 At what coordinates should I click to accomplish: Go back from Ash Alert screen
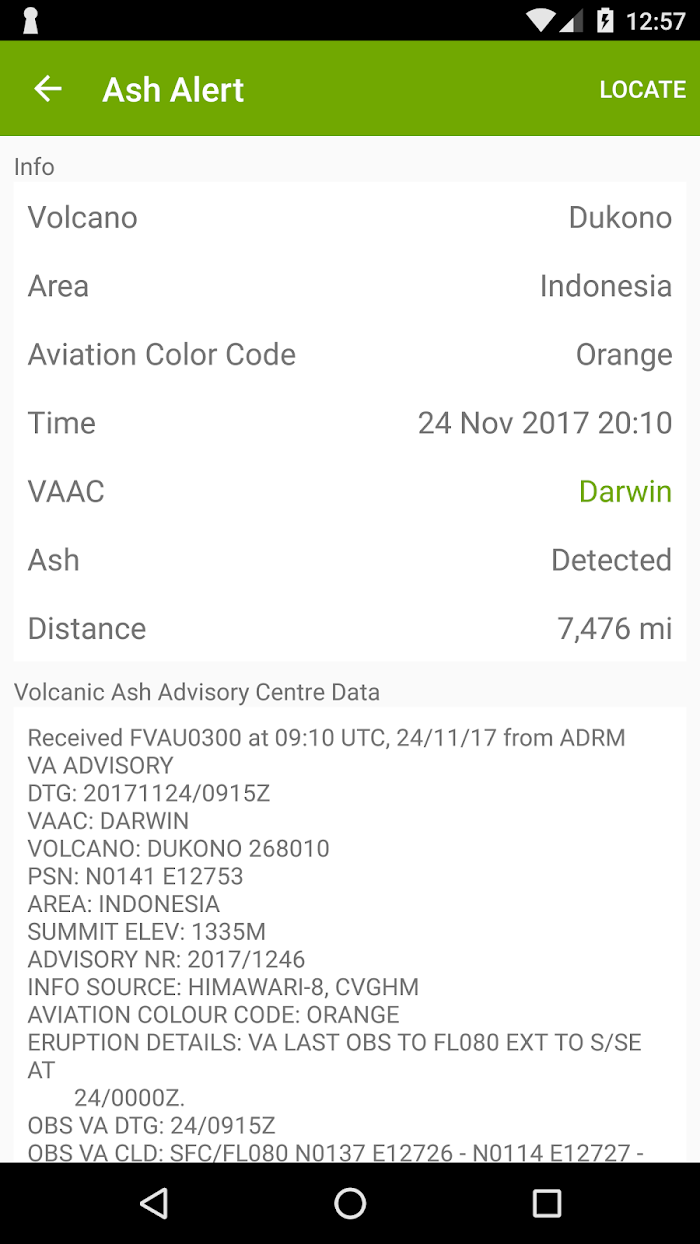point(48,89)
